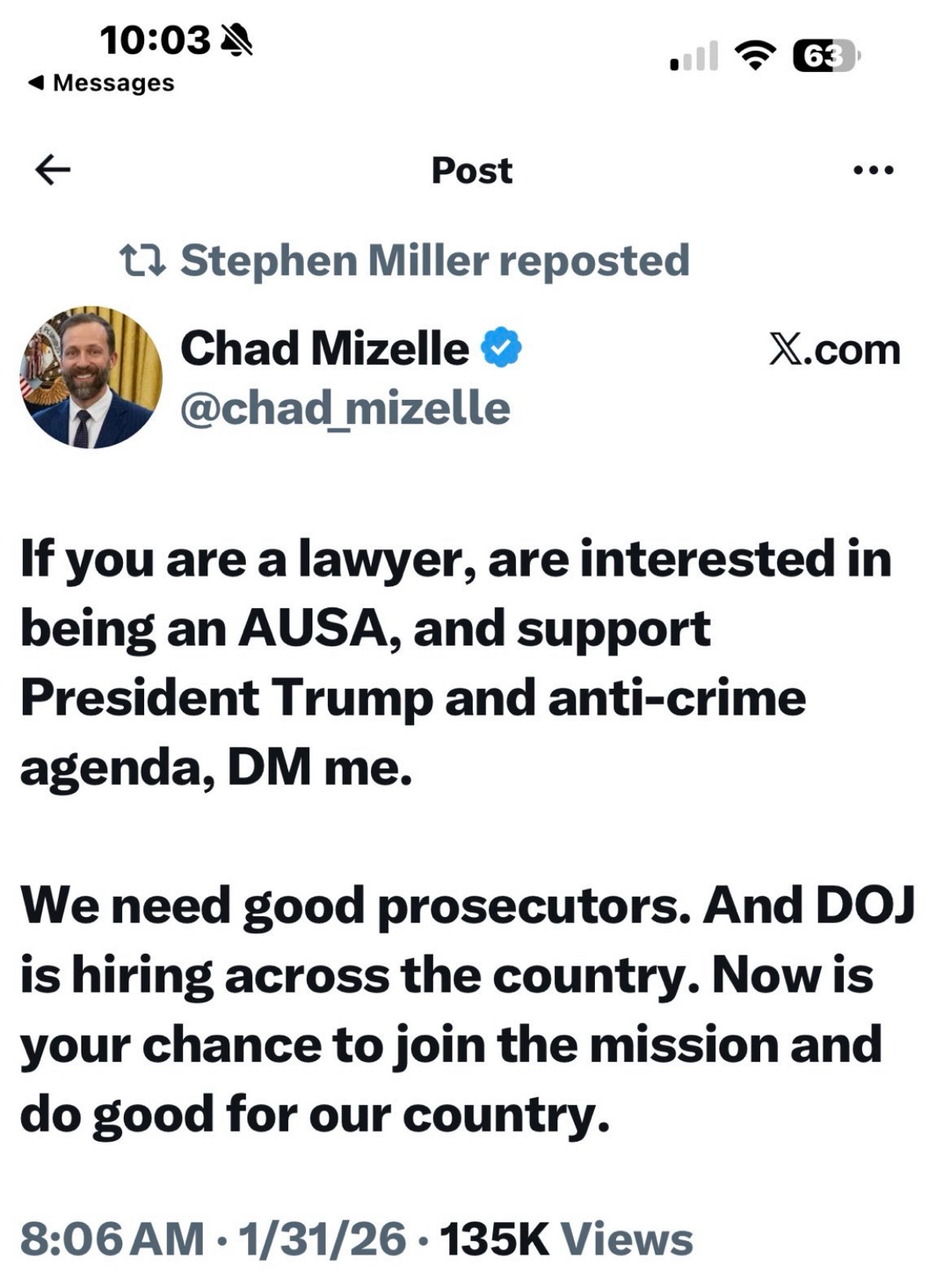The image size is (944, 1288).
Task: Open Chad Mizelle's profile picture
Action: 90,377
